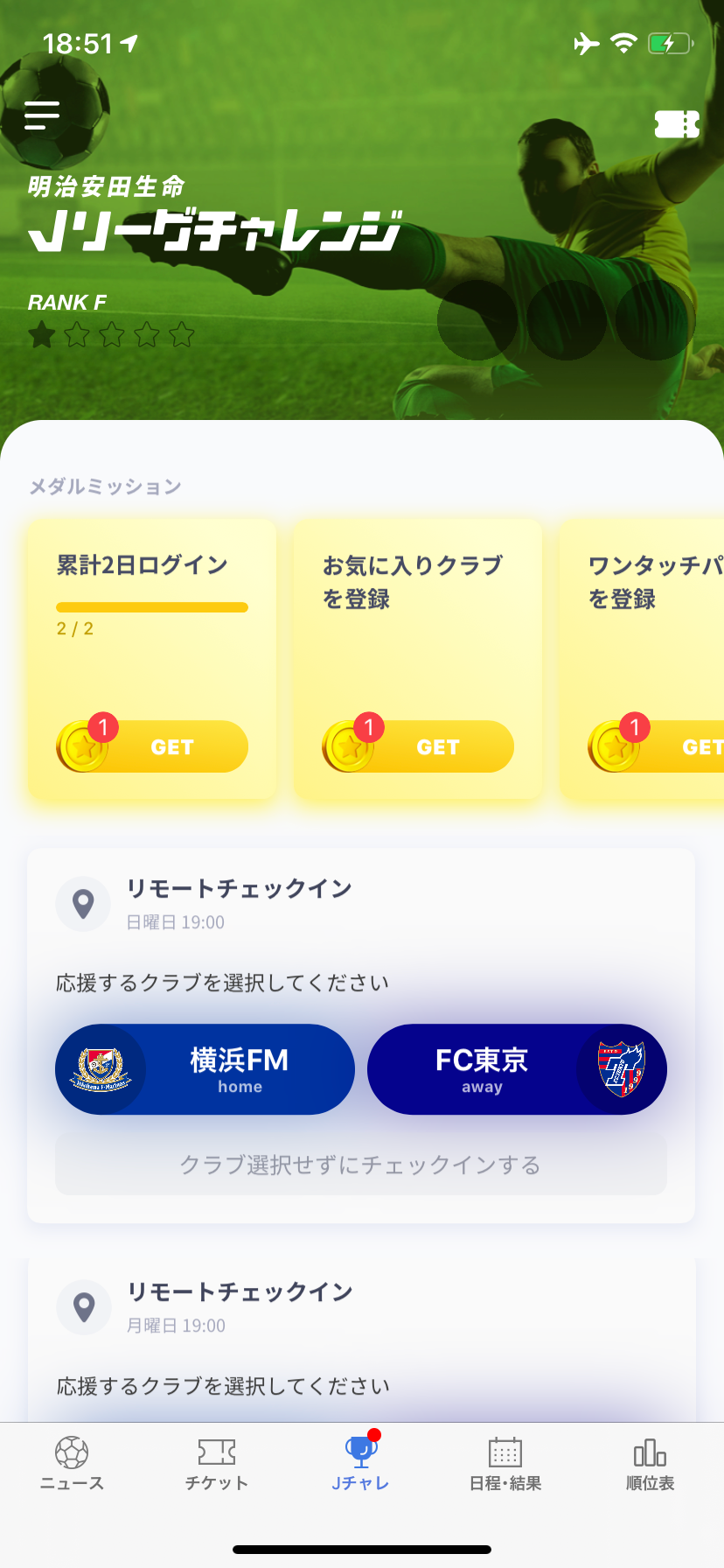Image resolution: width=724 pixels, height=1568 pixels.
Task: Tap クラブ選択せずにチェックインする
Action: 361,1165
